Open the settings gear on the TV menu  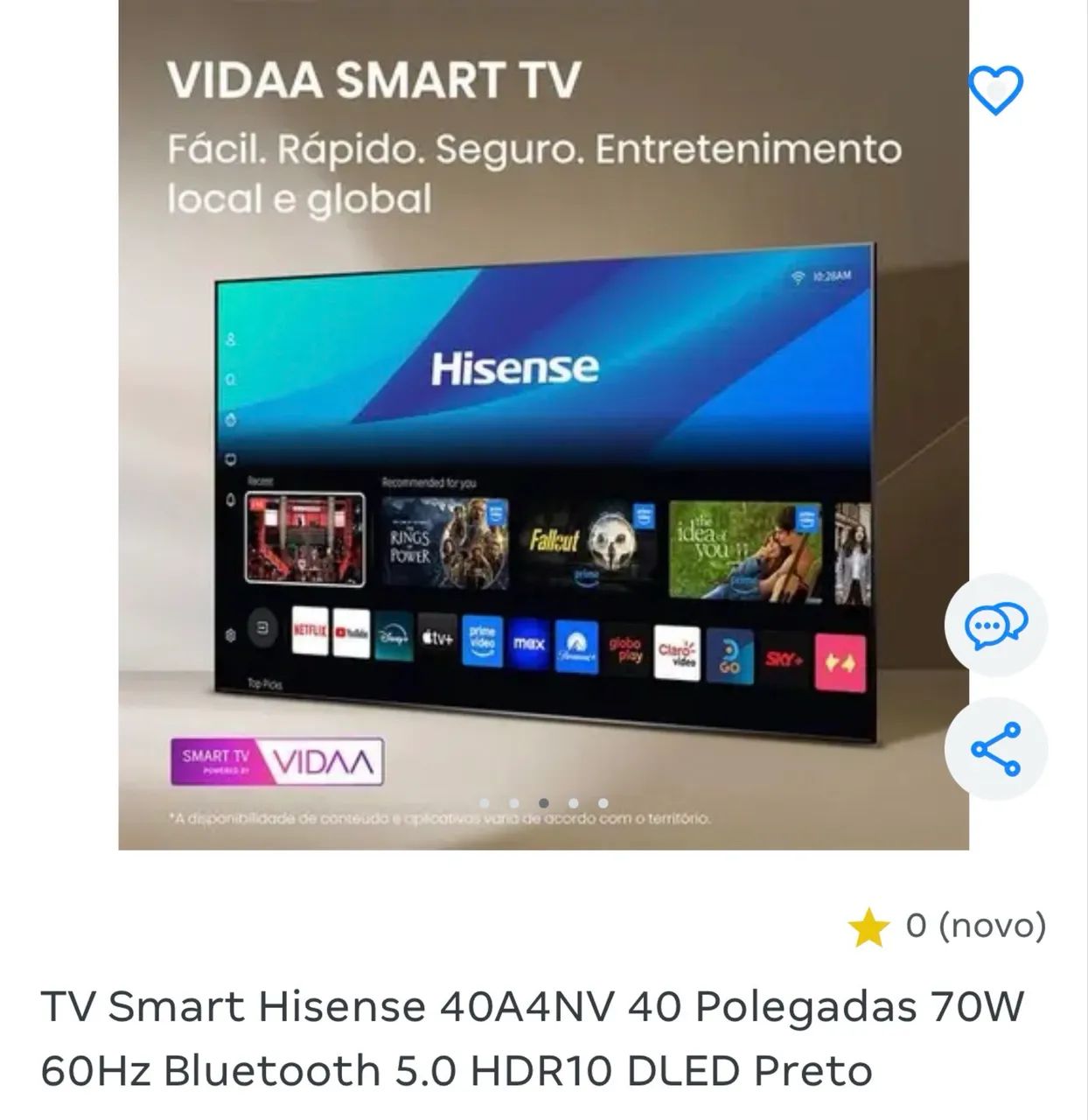(x=229, y=632)
